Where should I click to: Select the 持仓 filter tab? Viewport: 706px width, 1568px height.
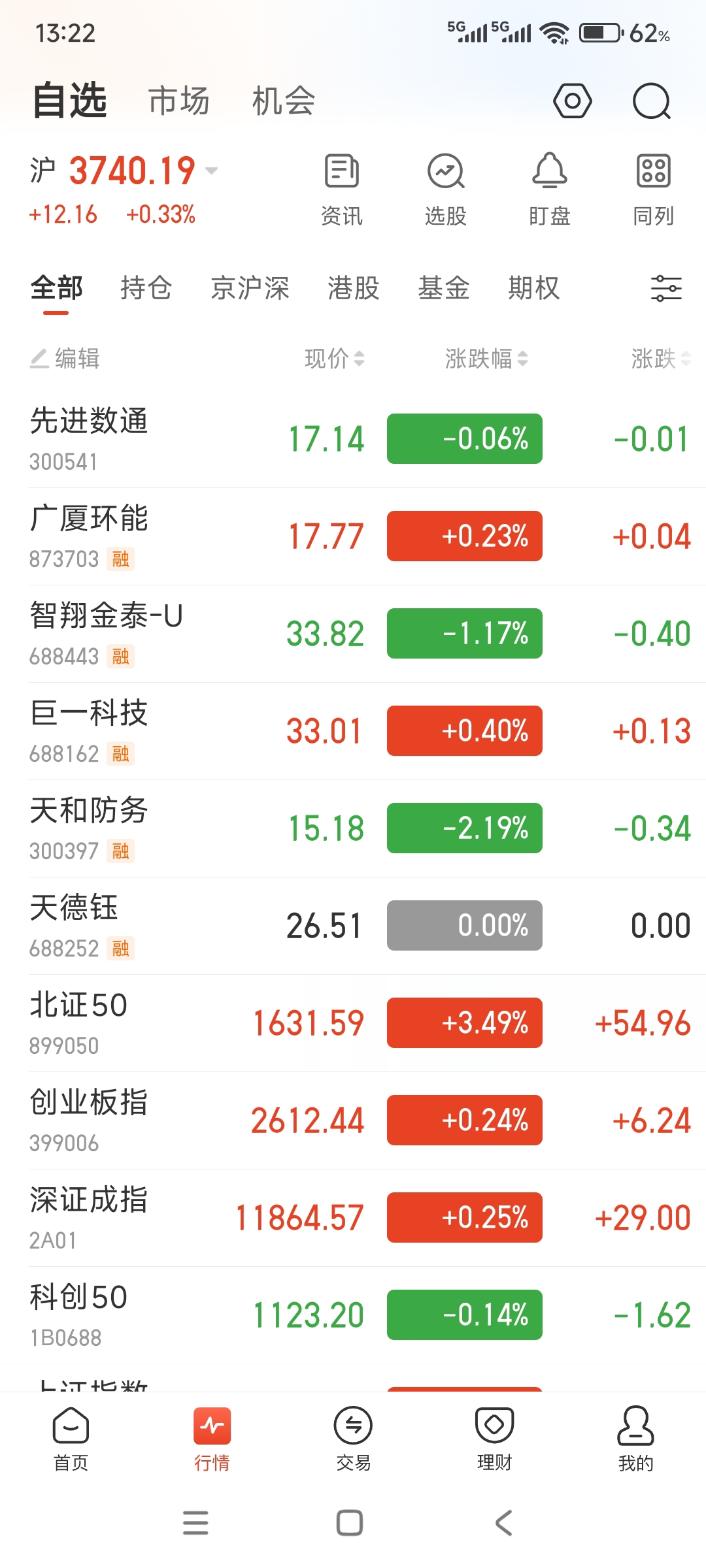click(146, 288)
